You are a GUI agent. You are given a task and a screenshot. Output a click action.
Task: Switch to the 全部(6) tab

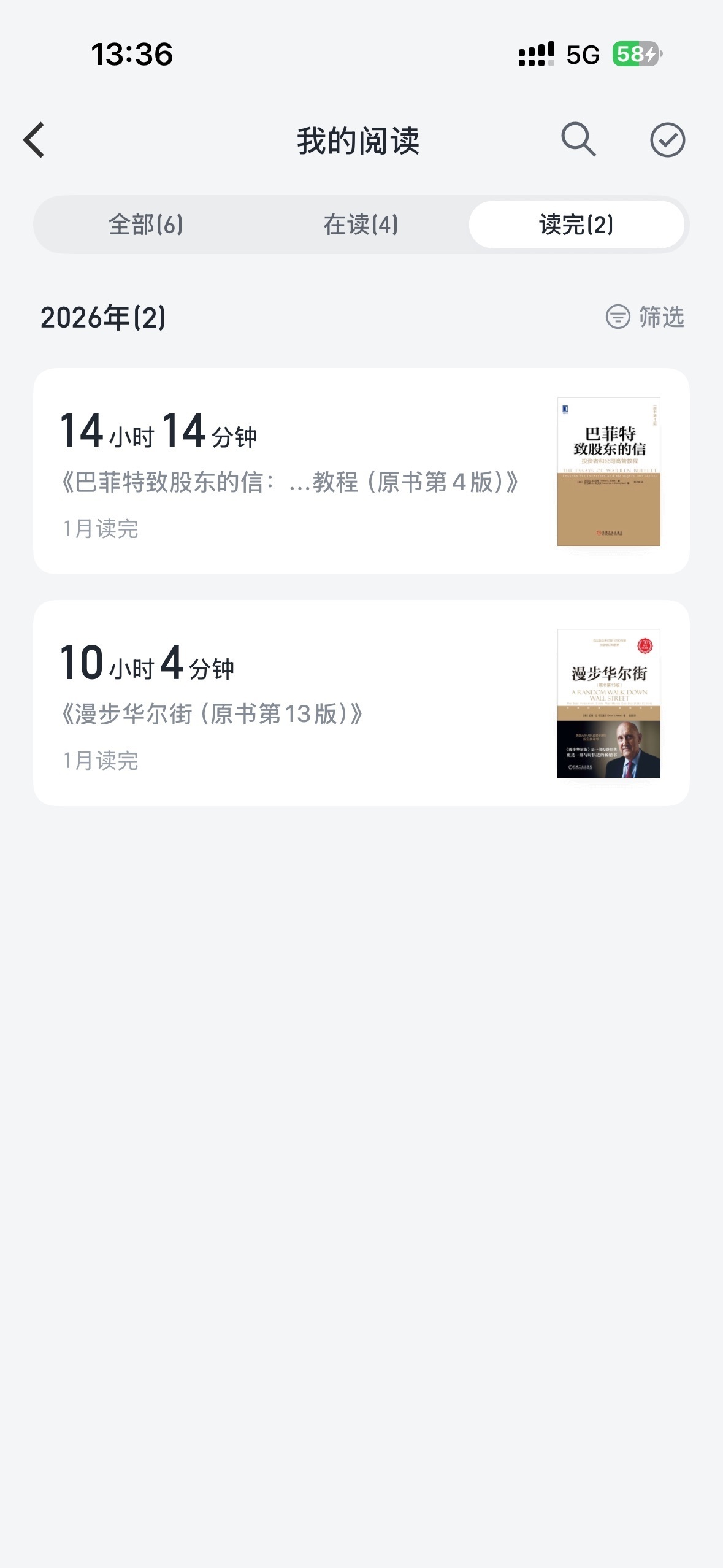146,225
